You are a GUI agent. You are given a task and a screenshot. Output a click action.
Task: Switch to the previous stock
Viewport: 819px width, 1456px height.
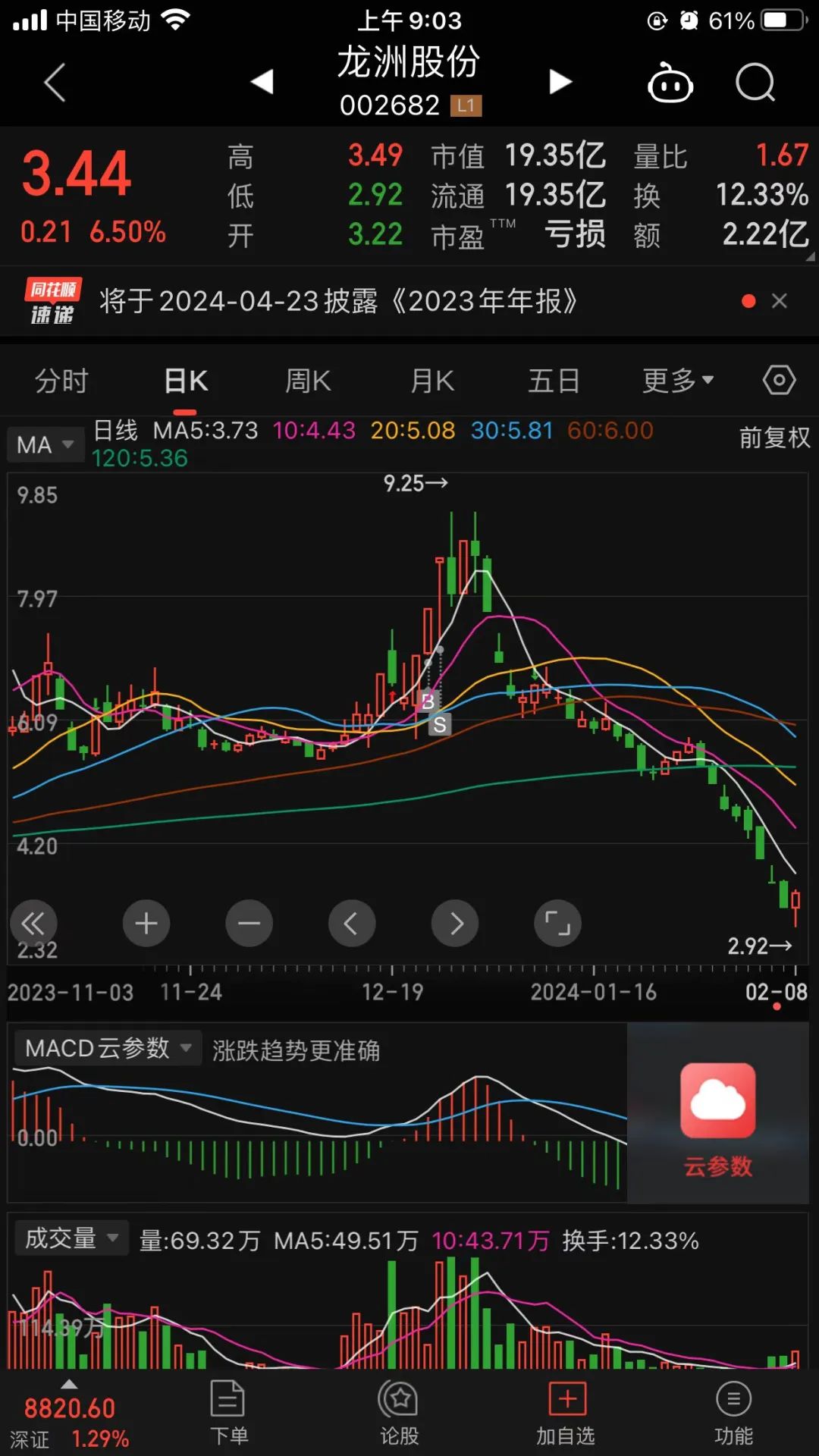click(262, 82)
